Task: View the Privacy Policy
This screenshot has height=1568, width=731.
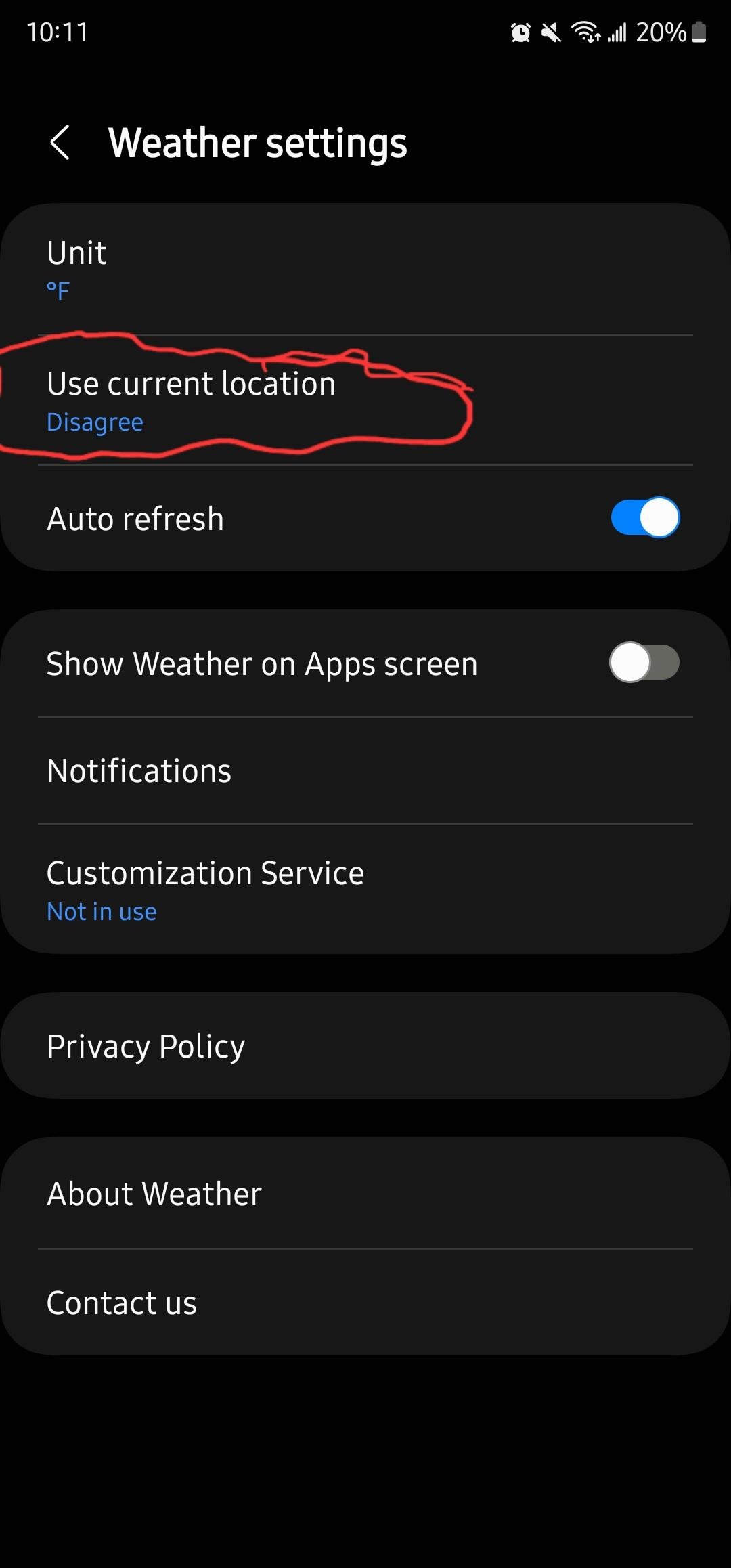Action: point(365,1046)
